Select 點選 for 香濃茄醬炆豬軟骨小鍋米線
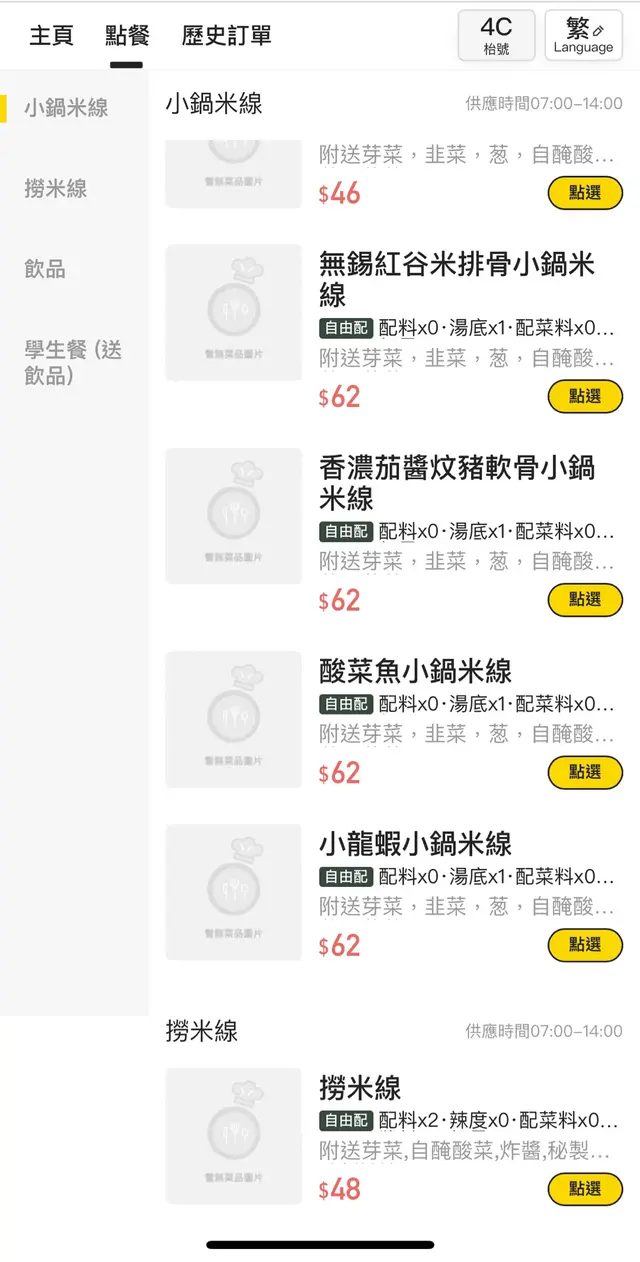 tap(585, 600)
